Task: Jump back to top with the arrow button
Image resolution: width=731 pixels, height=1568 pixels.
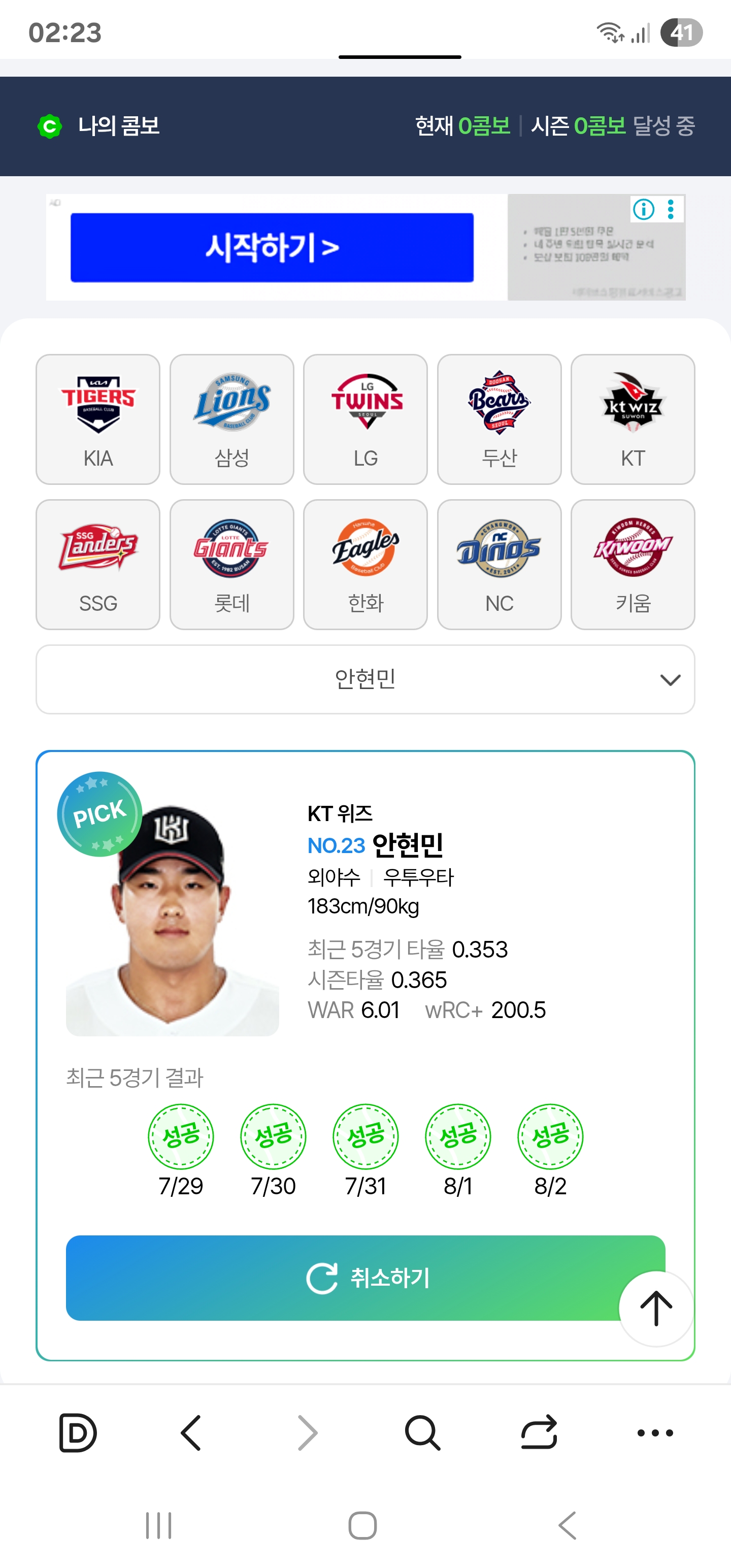Action: (x=655, y=1308)
